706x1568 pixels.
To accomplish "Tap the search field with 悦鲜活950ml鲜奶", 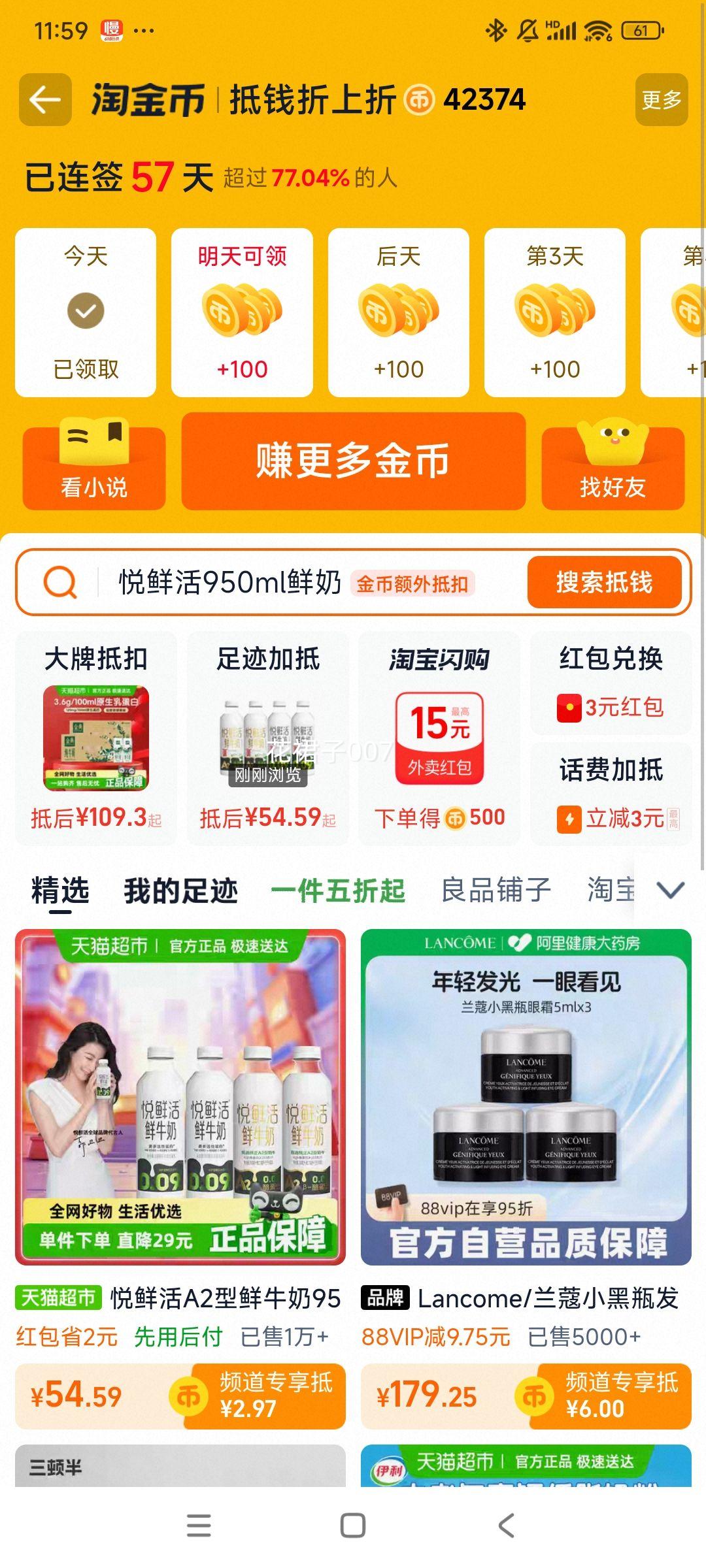I will pos(261,582).
